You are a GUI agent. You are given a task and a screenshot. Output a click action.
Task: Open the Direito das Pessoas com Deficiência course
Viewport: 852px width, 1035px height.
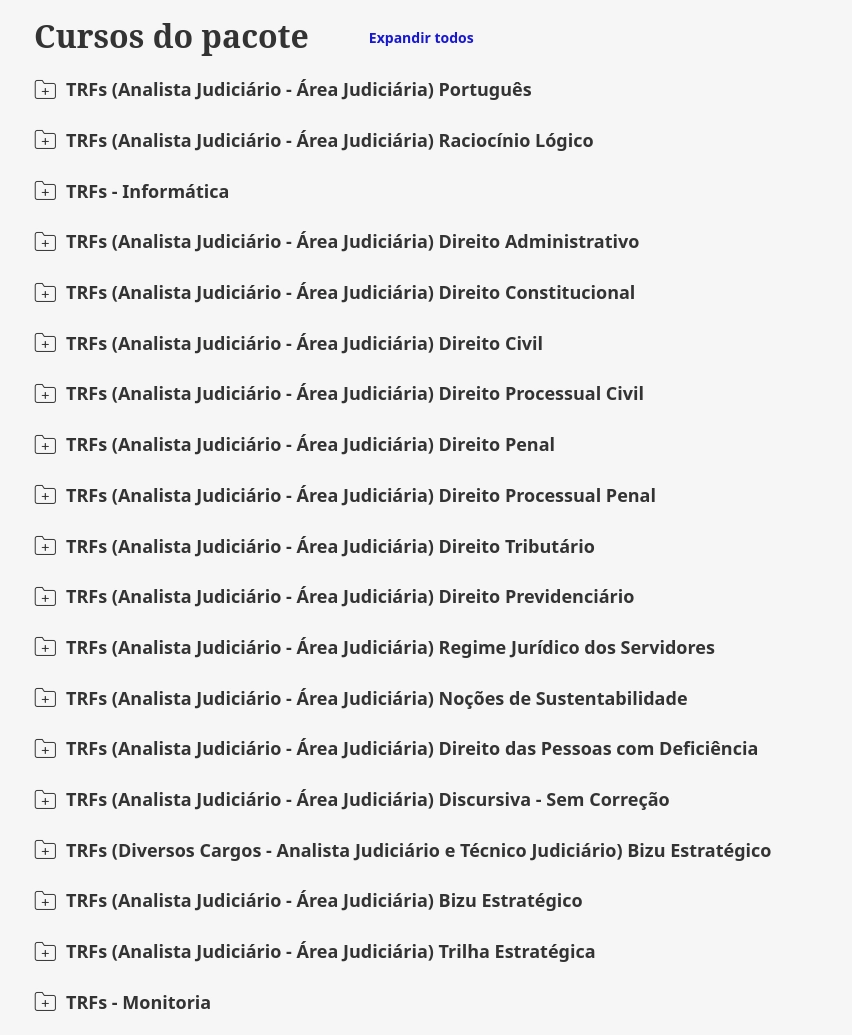tap(412, 748)
